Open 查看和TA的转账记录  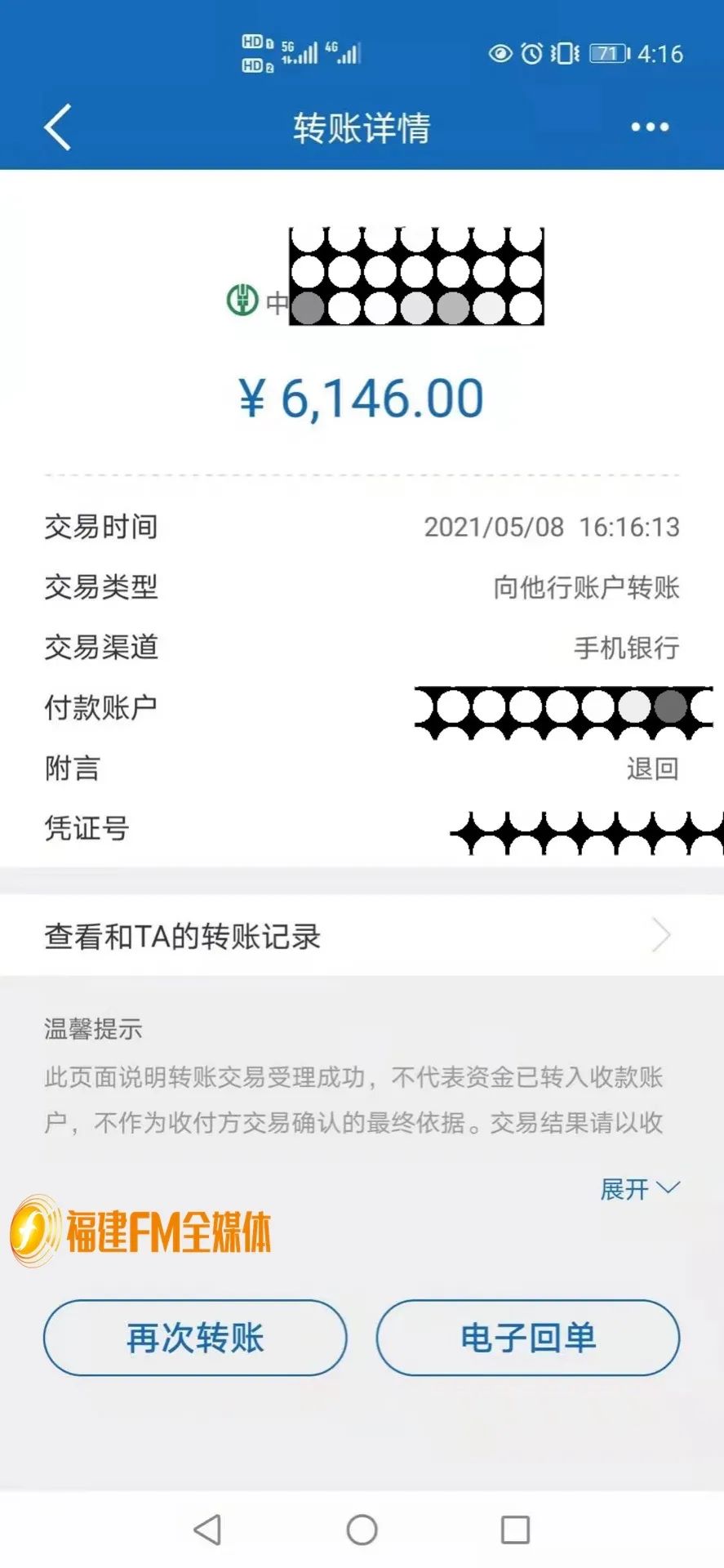pos(362,936)
